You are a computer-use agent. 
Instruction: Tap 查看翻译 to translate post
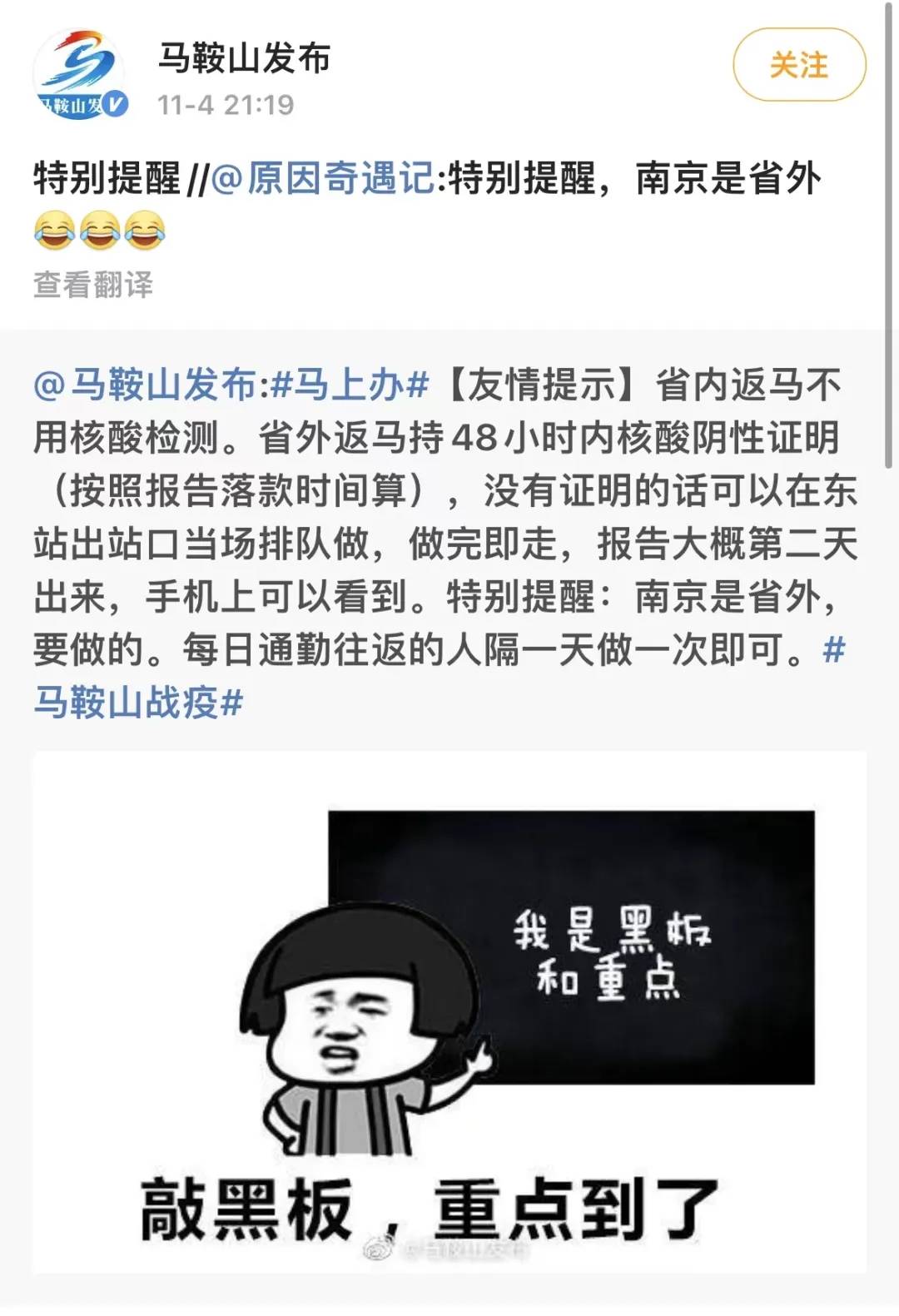click(93, 285)
